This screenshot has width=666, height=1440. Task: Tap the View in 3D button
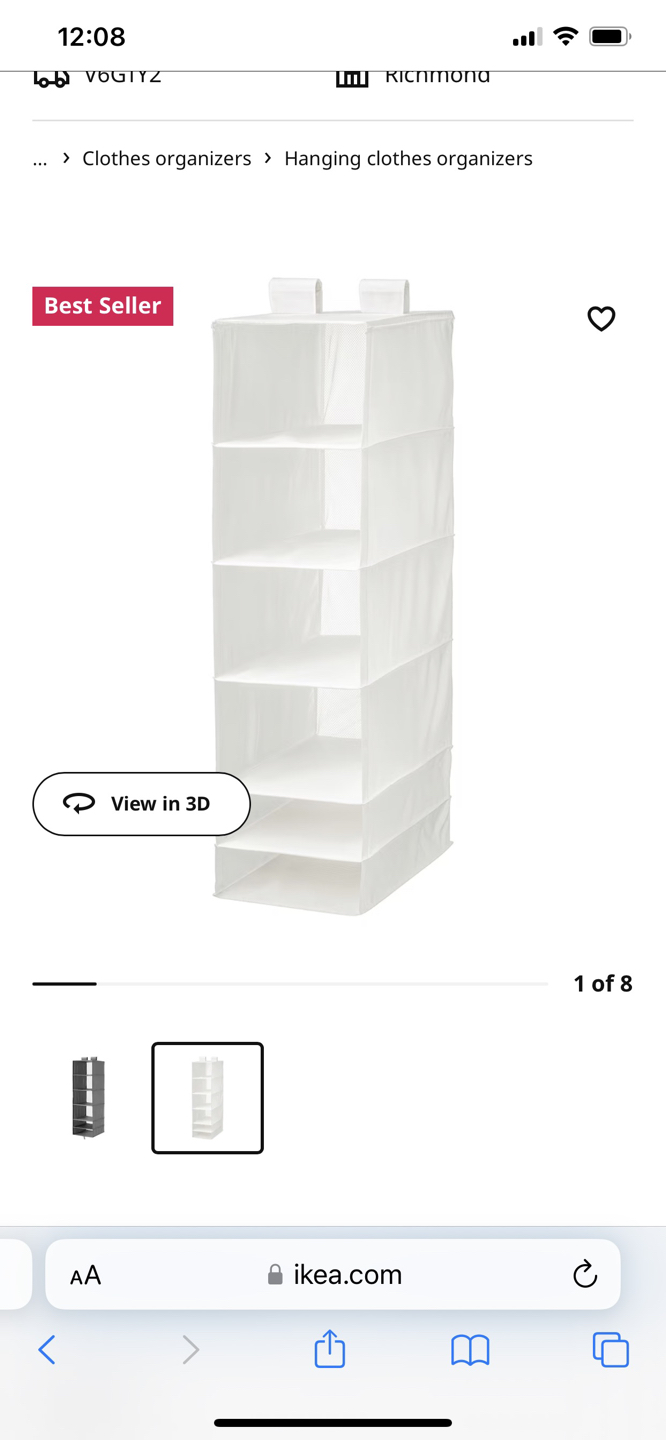click(x=141, y=804)
